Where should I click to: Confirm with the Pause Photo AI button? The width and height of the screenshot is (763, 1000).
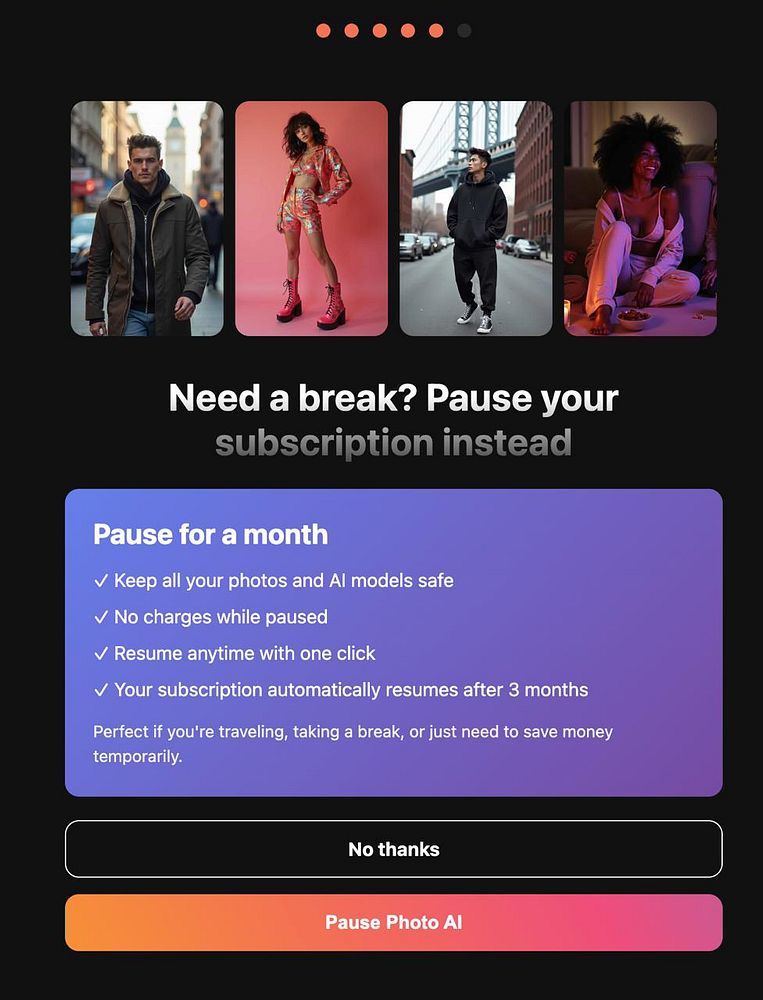pyautogui.click(x=393, y=922)
